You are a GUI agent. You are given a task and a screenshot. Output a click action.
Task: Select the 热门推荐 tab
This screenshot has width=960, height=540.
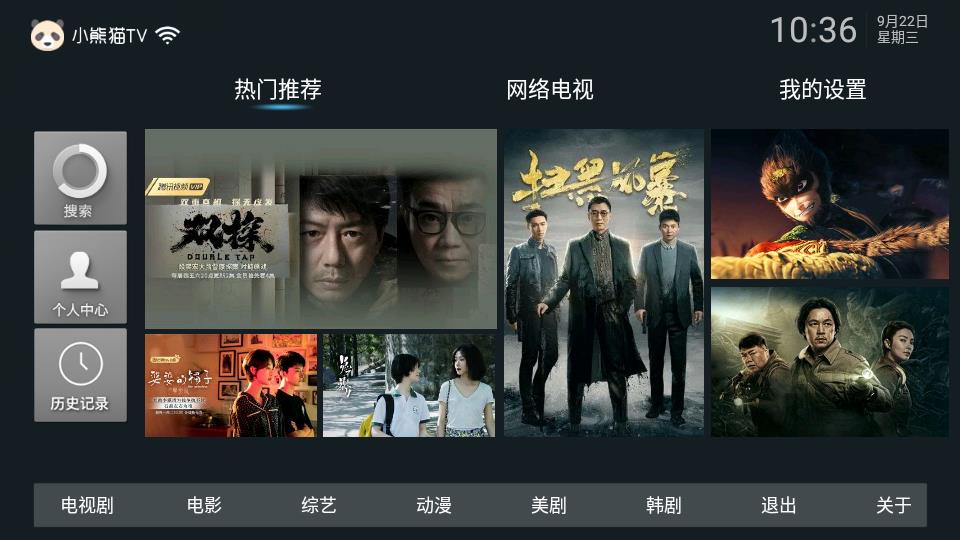(278, 90)
